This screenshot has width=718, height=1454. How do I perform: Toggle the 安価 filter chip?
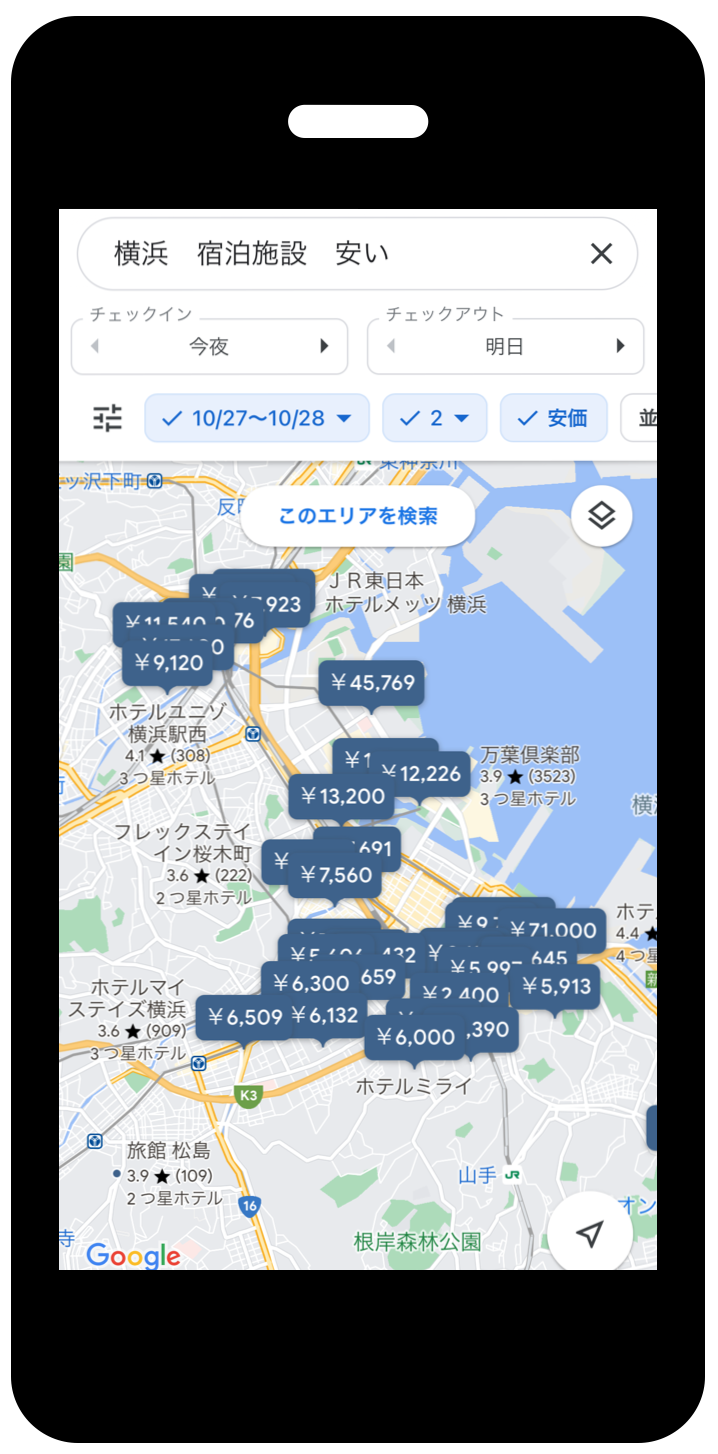tap(553, 418)
